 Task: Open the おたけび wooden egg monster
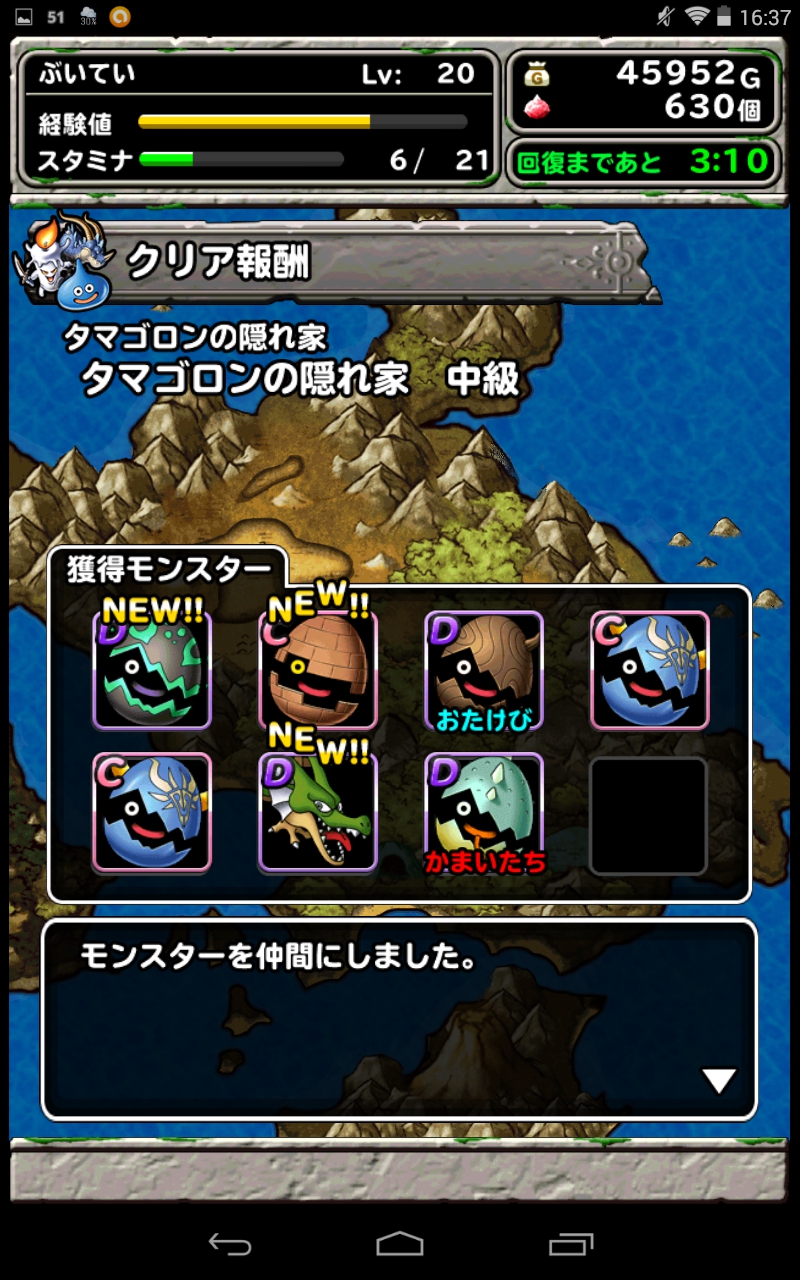(484, 670)
